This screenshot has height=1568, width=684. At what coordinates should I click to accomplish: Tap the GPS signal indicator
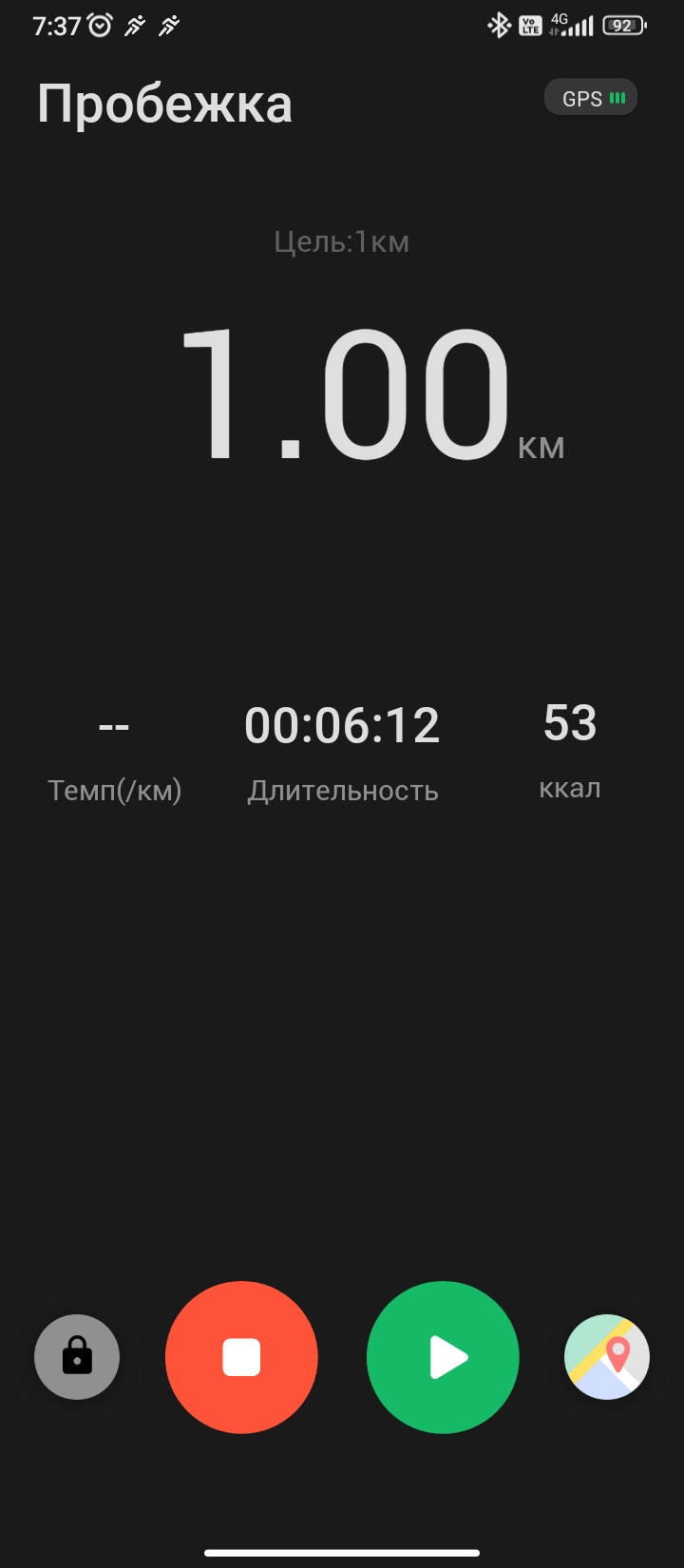(591, 98)
